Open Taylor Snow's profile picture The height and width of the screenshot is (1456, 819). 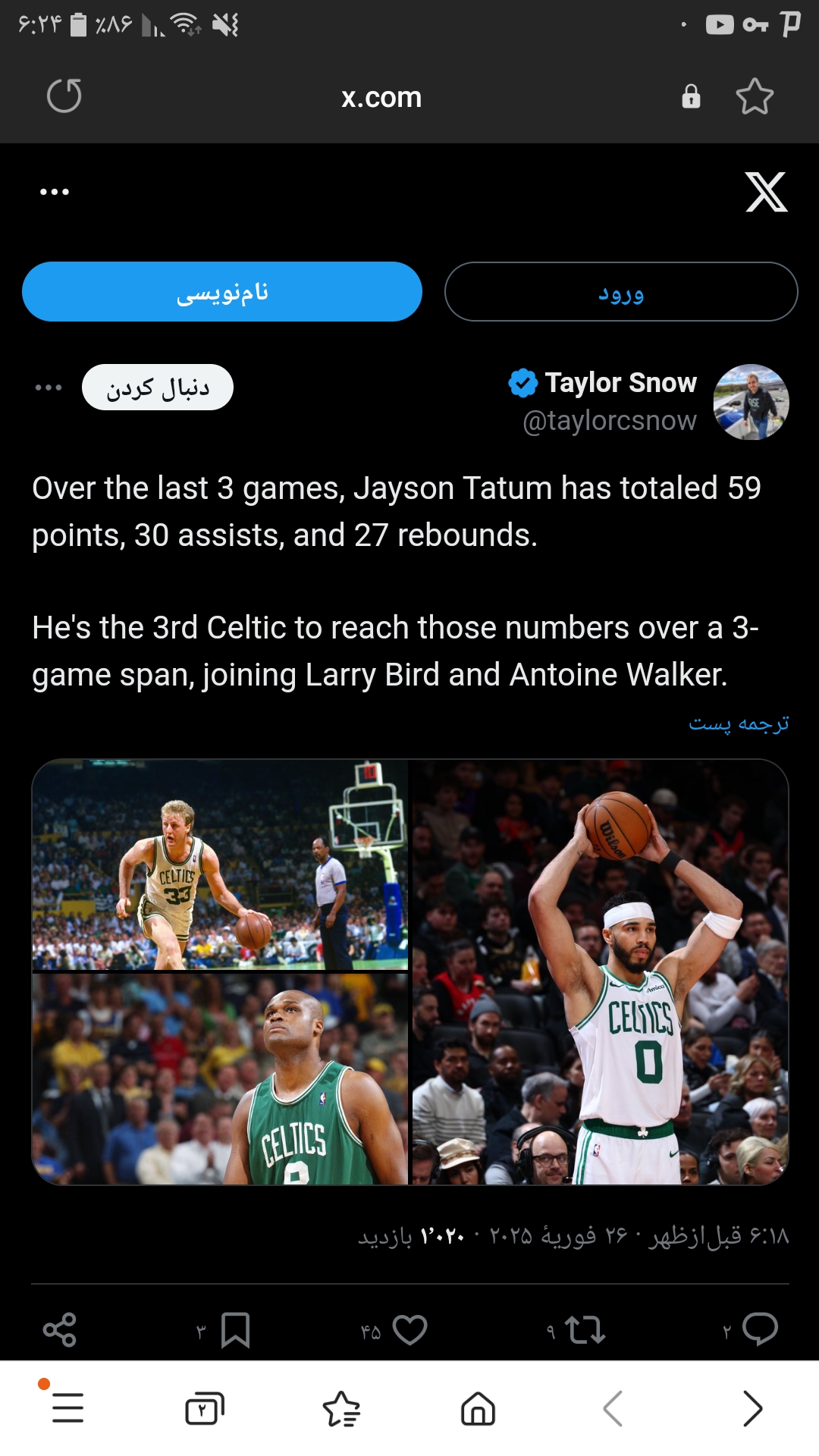click(x=752, y=402)
